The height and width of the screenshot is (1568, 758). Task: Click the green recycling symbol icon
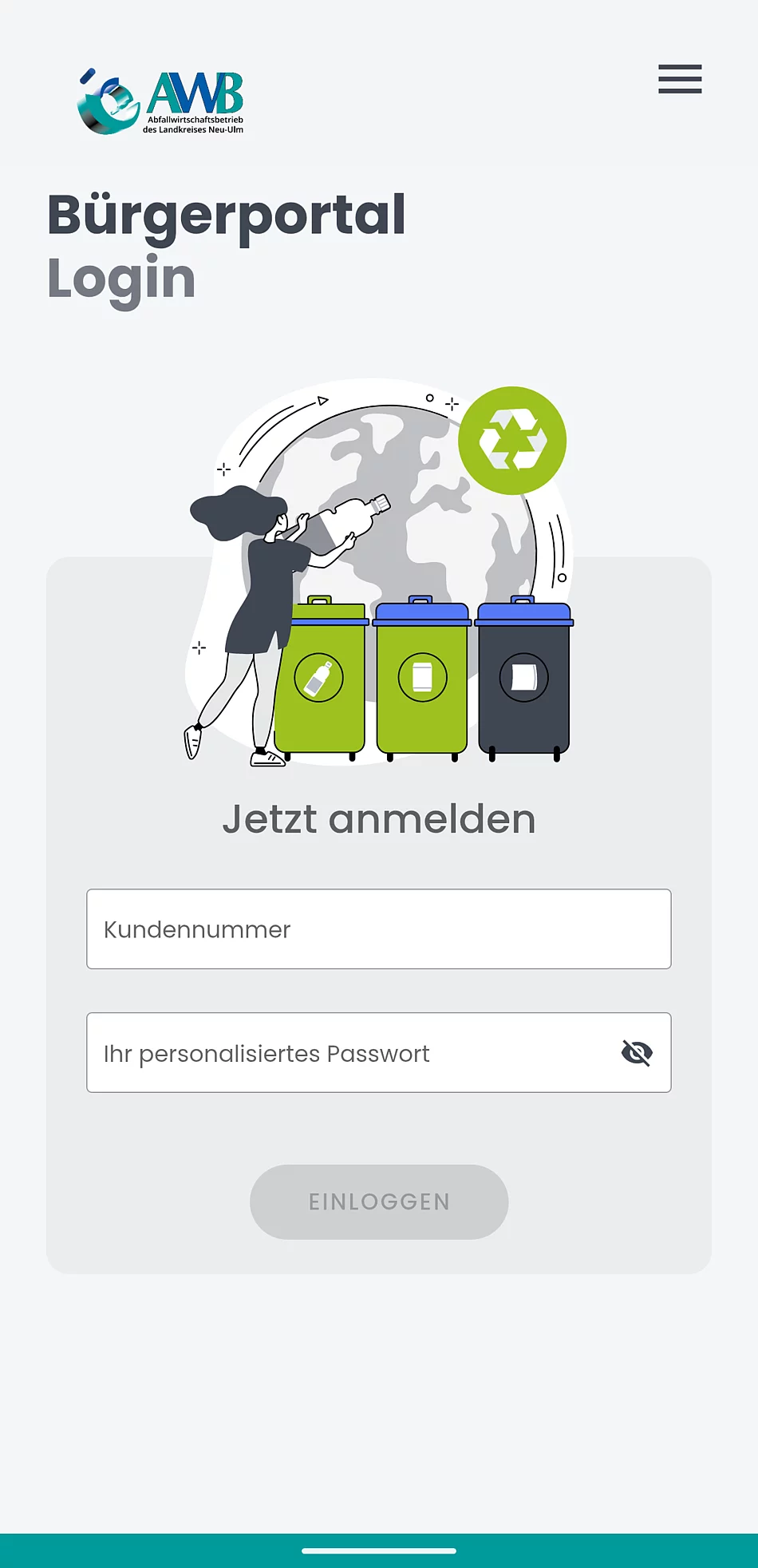pyautogui.click(x=513, y=440)
